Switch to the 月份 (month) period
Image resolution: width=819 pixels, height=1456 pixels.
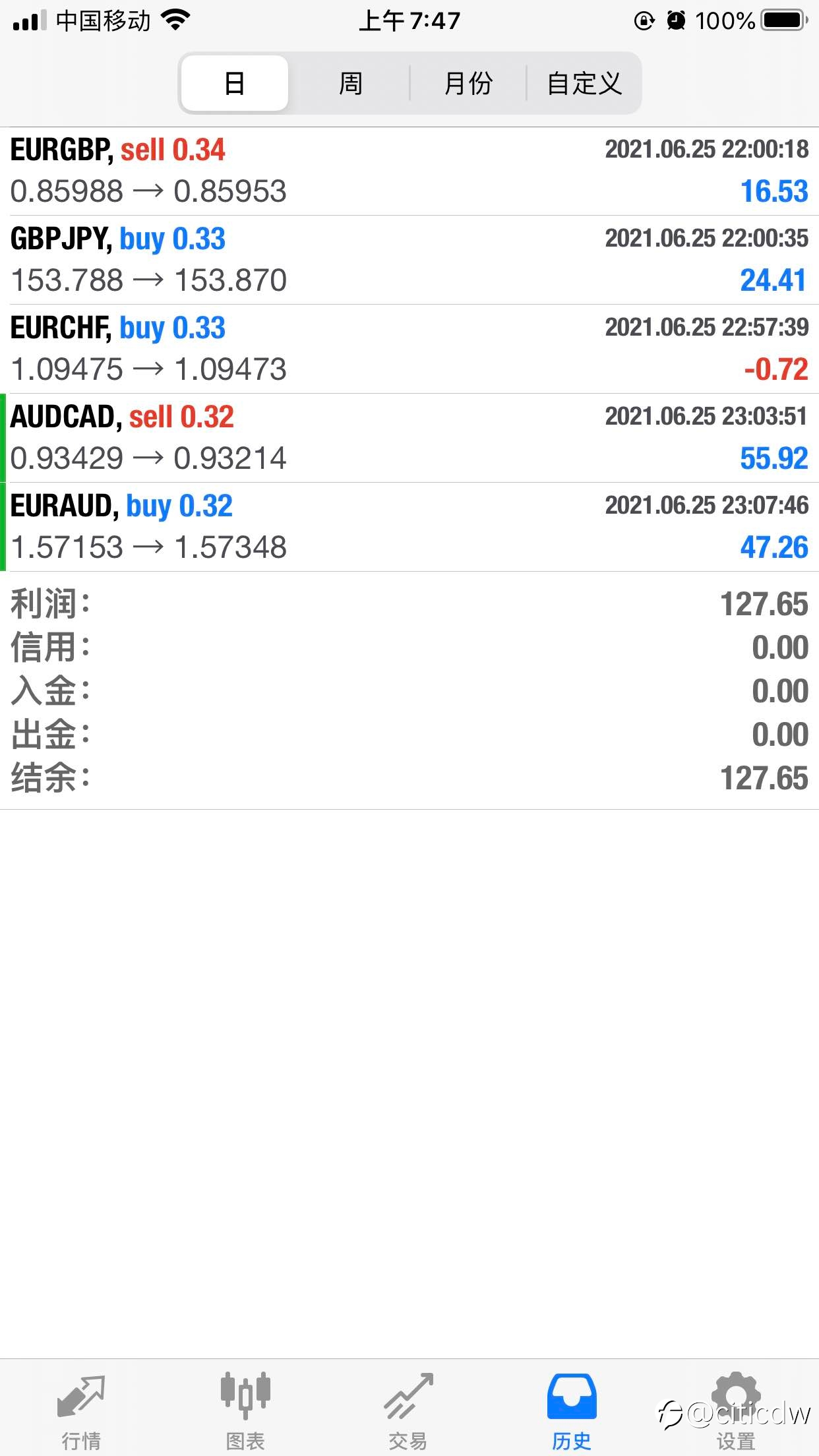coord(468,83)
